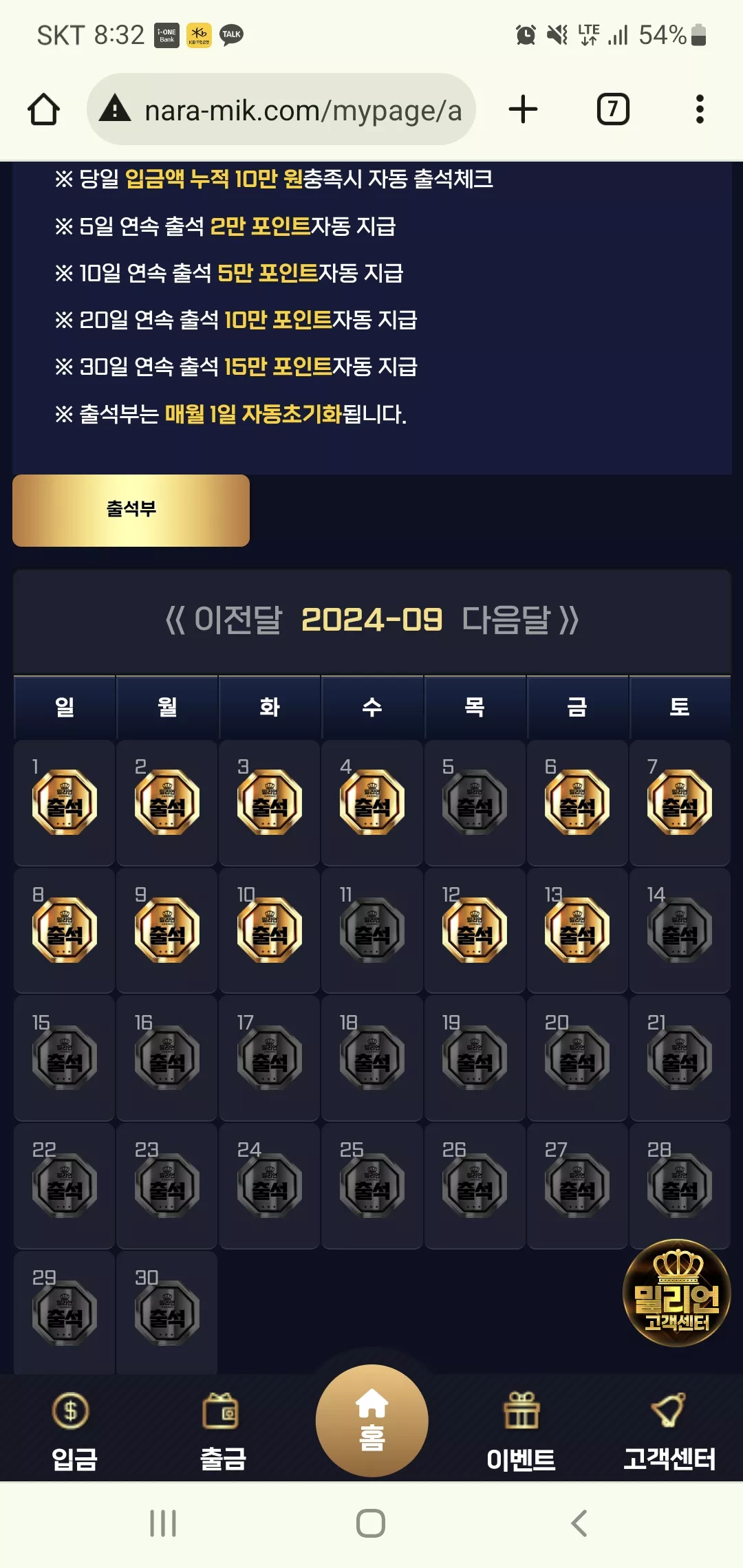Open a new browser tab

[523, 109]
